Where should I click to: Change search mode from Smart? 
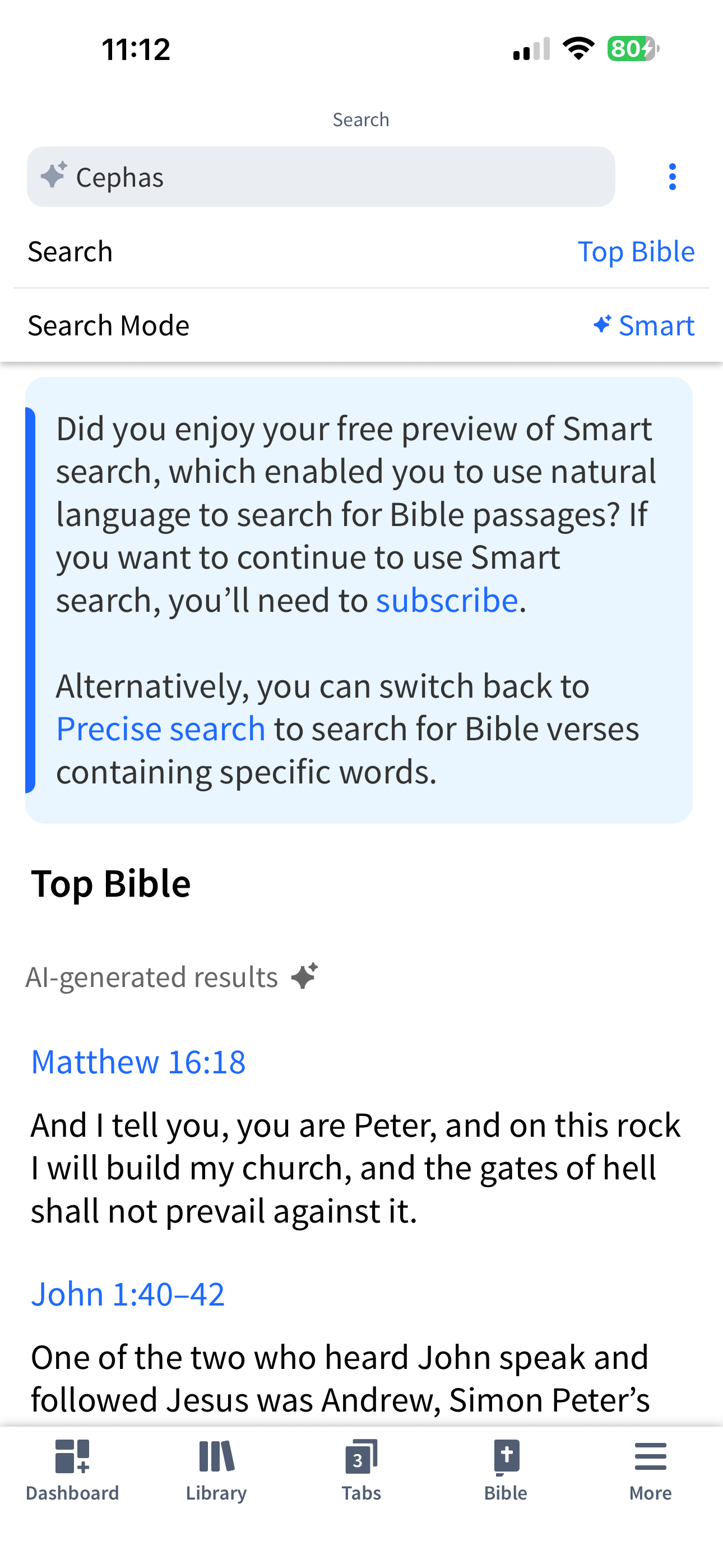pyautogui.click(x=644, y=326)
